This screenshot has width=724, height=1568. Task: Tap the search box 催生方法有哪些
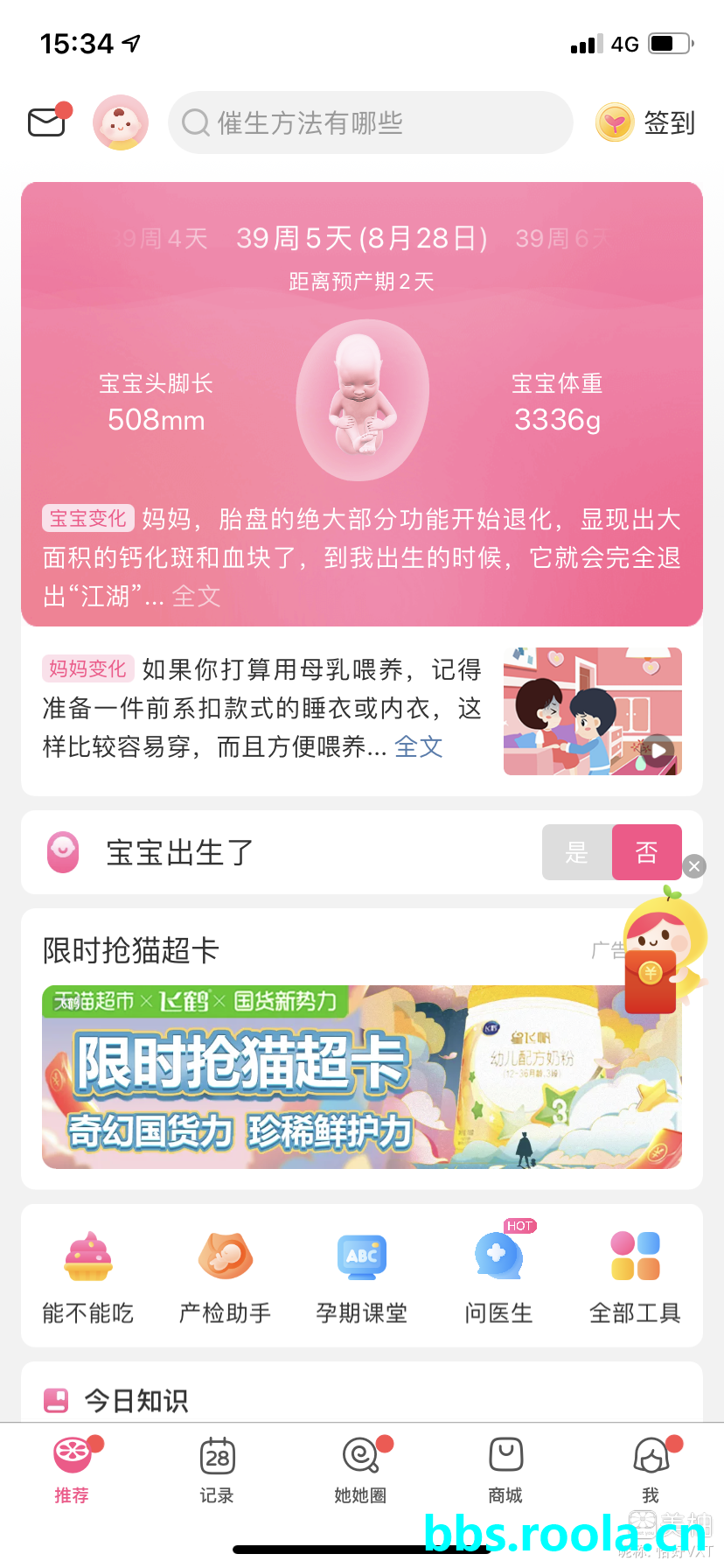[x=370, y=122]
